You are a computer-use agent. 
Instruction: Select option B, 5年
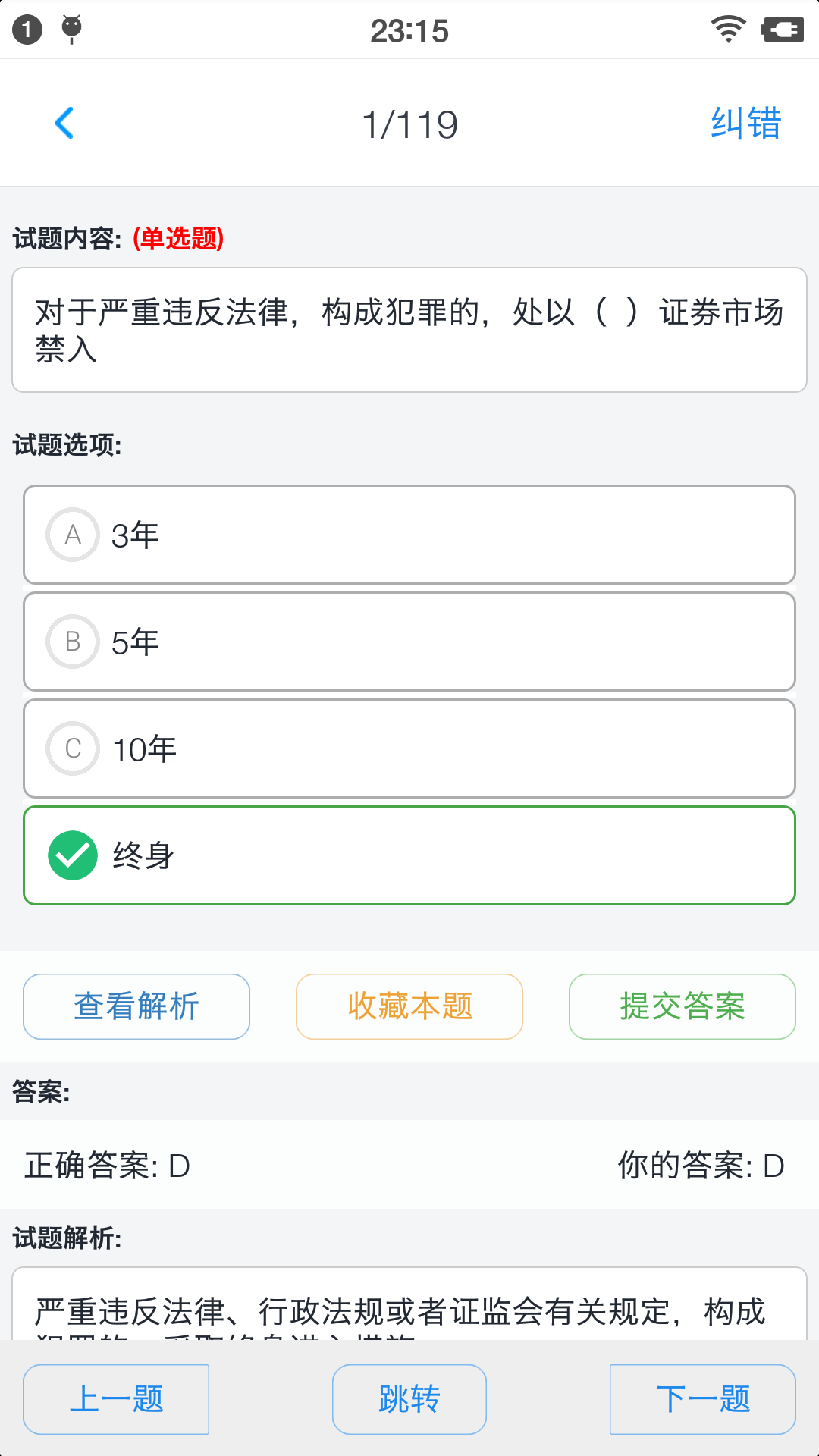(409, 642)
